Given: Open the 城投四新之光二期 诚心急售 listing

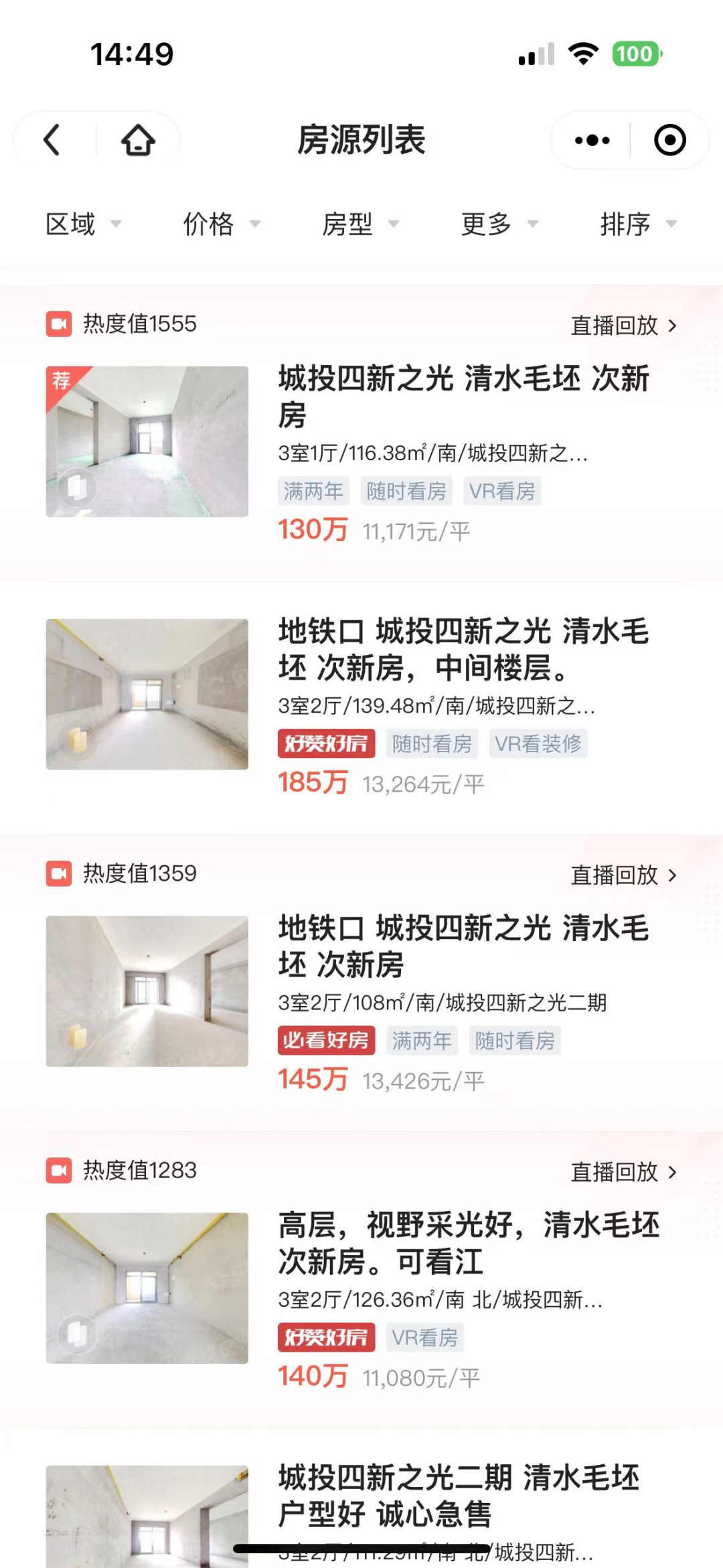Looking at the screenshot, I should [x=462, y=1495].
